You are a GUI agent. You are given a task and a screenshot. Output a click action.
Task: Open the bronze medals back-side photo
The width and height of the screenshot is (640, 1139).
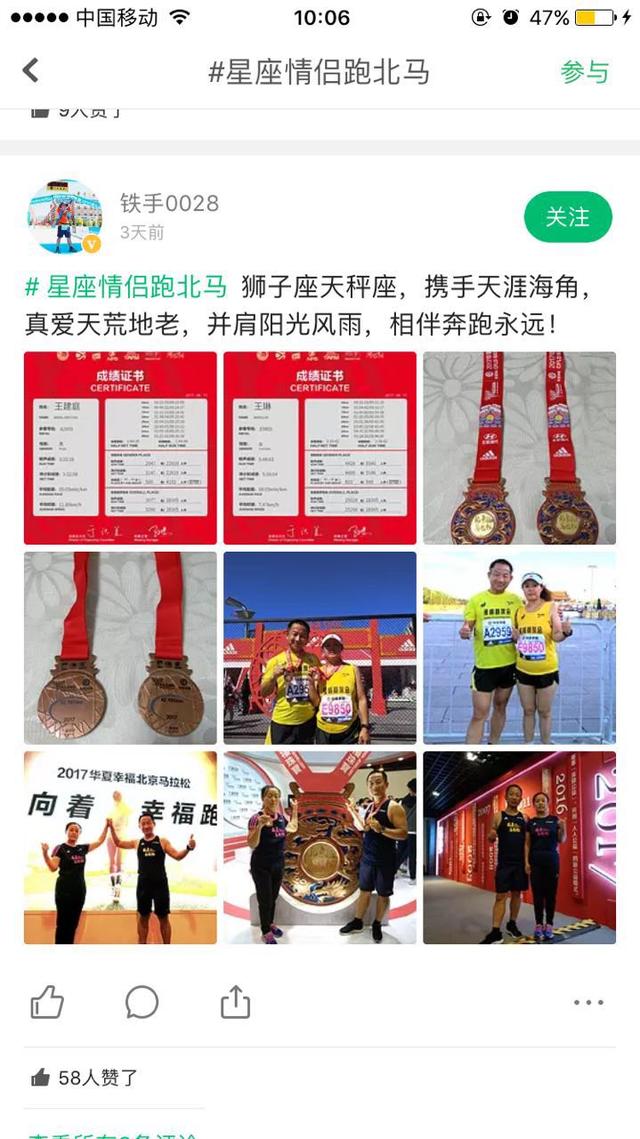120,647
